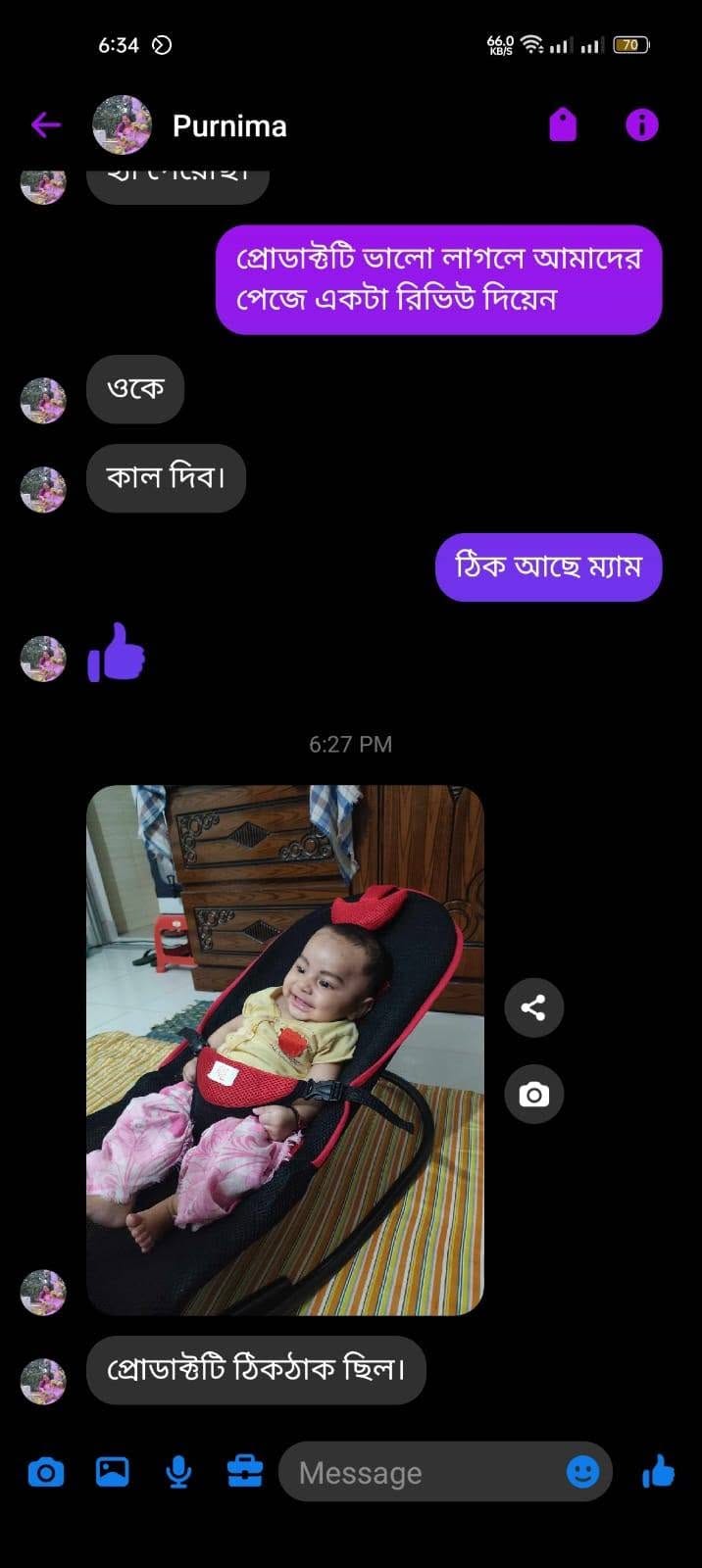Open the baby bouncer photo

(285, 1050)
